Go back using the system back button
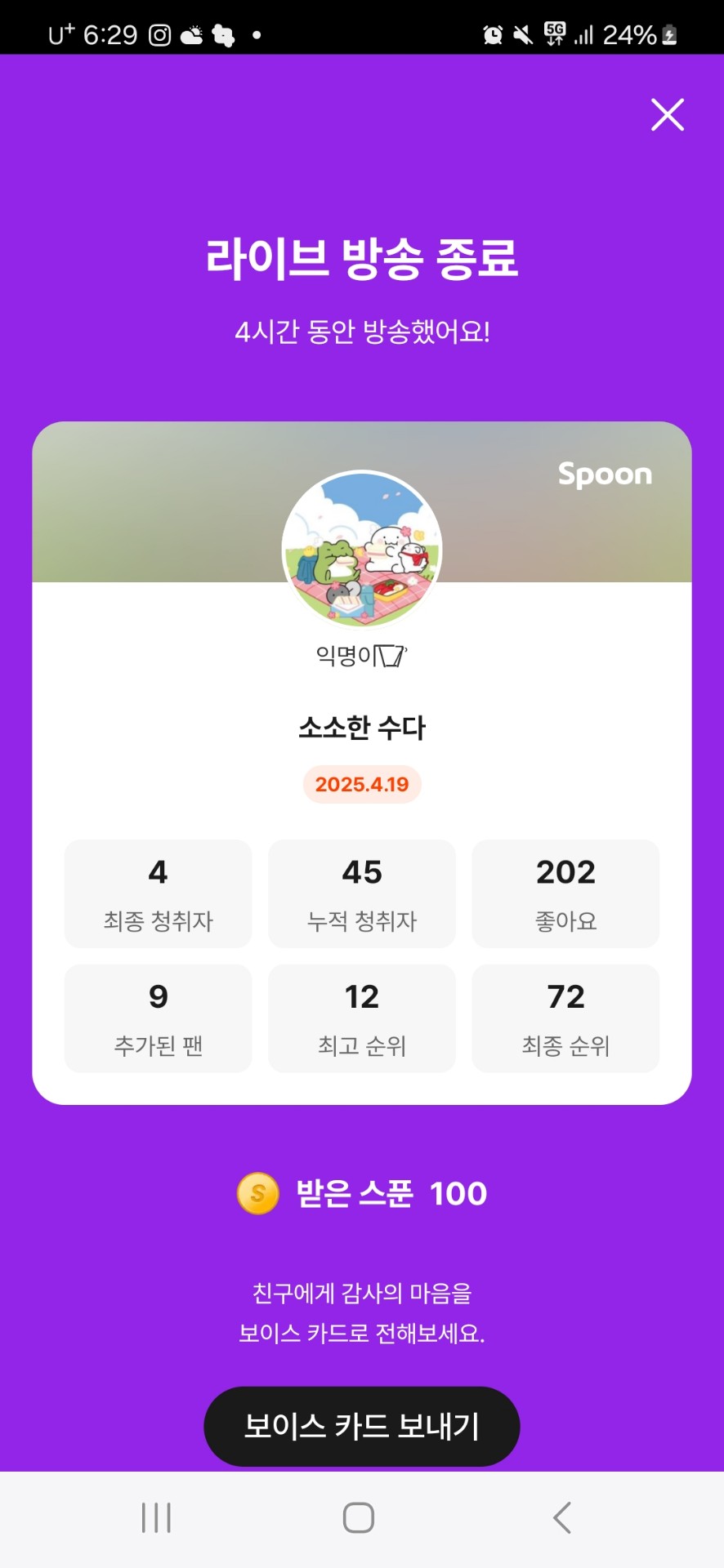Image resolution: width=724 pixels, height=1568 pixels. click(561, 1518)
